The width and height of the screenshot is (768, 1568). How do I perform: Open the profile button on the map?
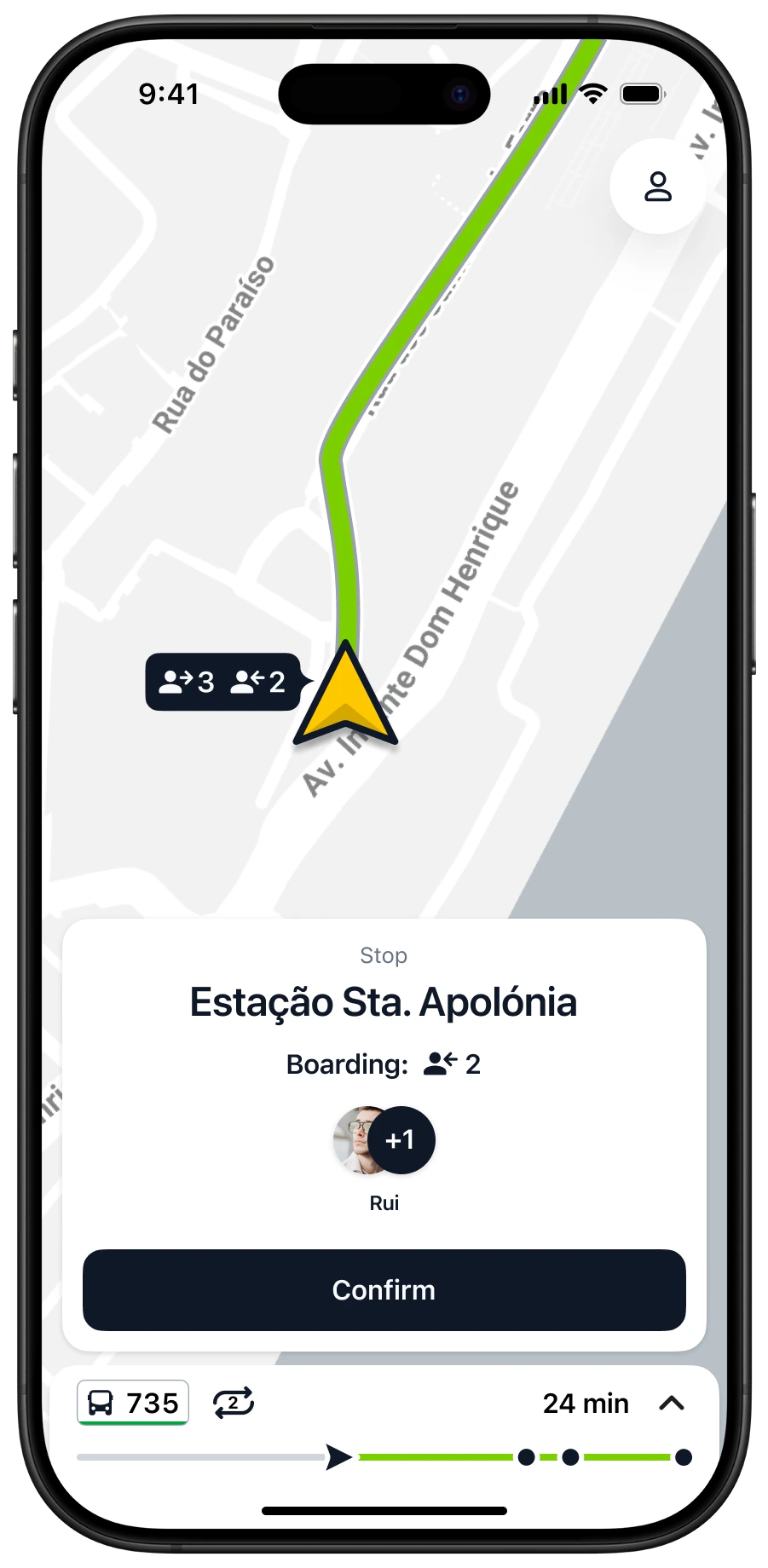[x=657, y=187]
